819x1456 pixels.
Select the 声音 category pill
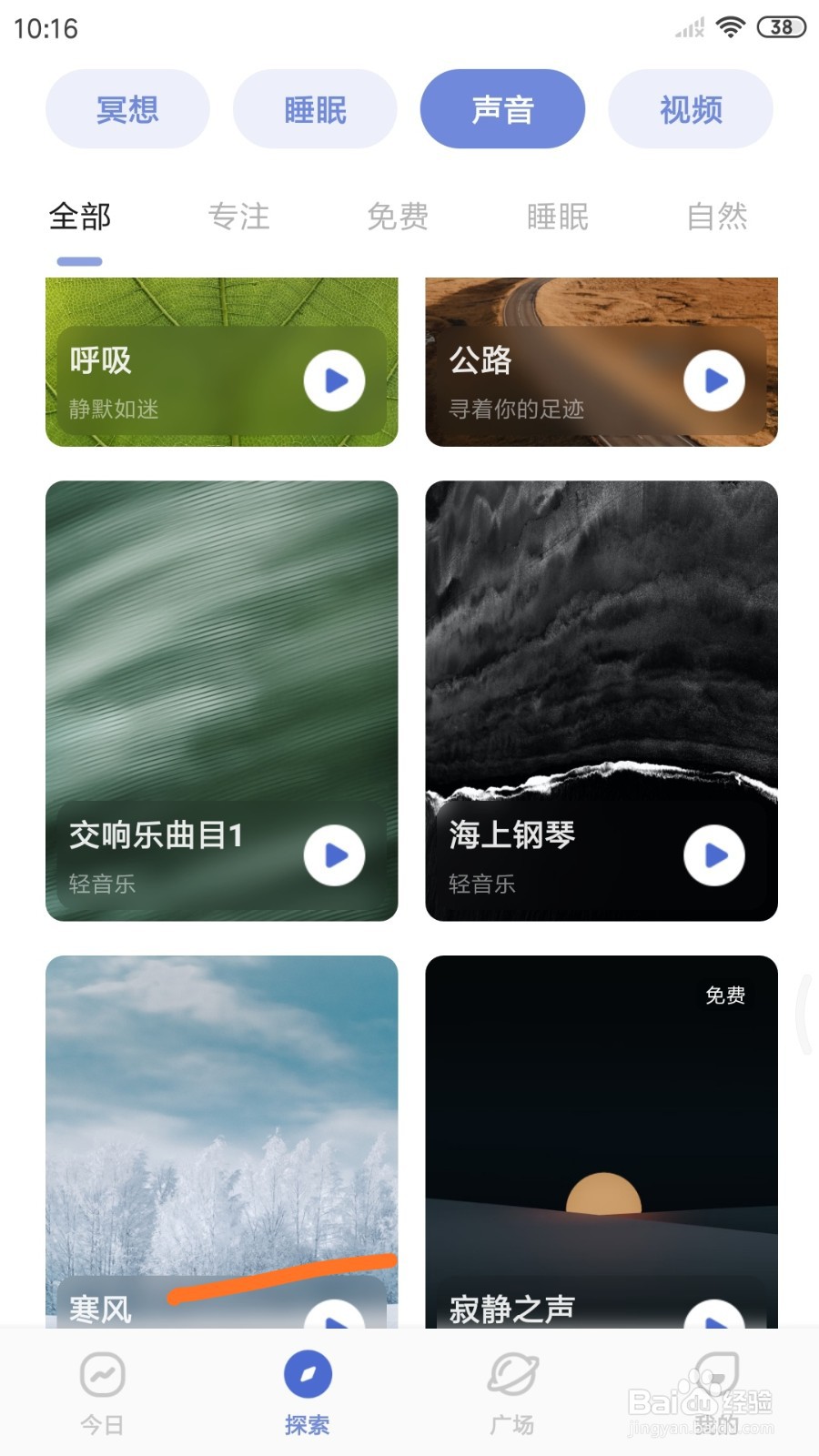pos(502,109)
